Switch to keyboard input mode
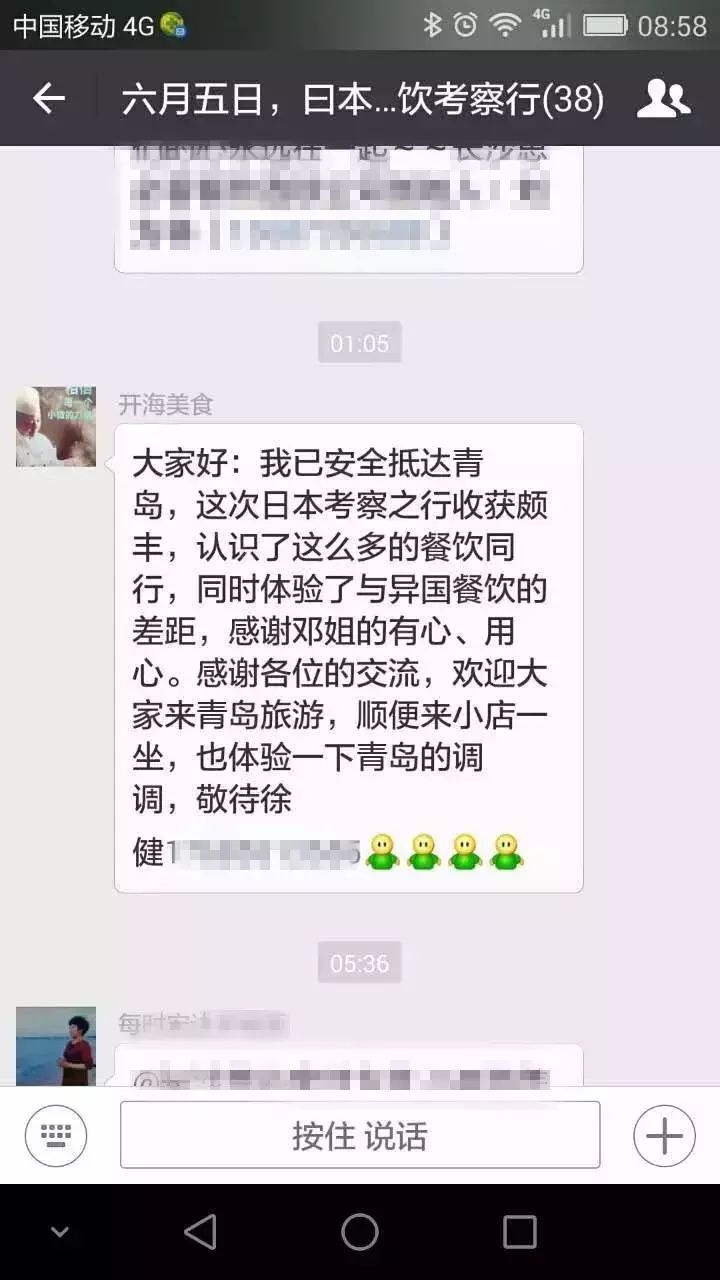Viewport: 720px width, 1280px height. (x=56, y=1136)
